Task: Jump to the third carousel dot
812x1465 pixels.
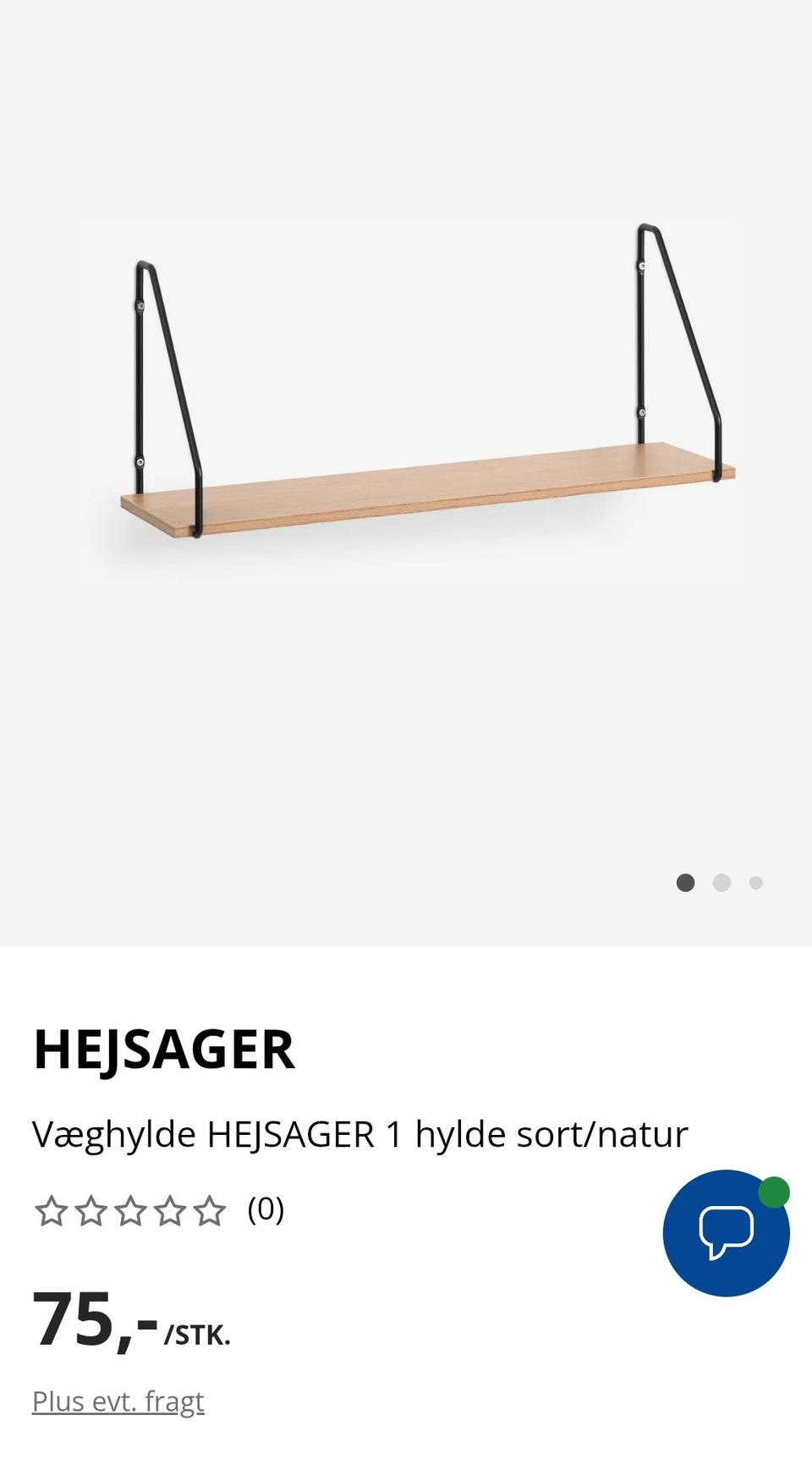Action: pyautogui.click(x=755, y=883)
